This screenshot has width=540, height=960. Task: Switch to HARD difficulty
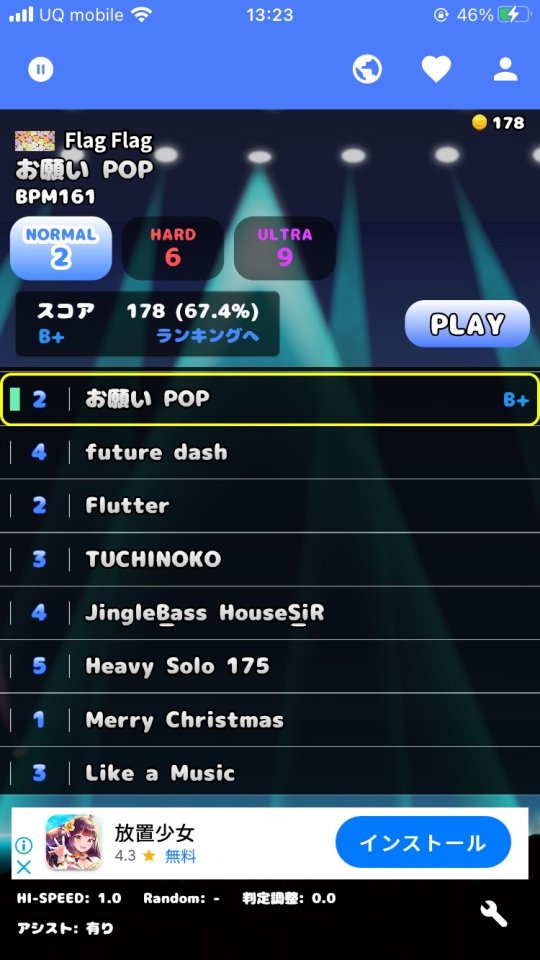[173, 248]
